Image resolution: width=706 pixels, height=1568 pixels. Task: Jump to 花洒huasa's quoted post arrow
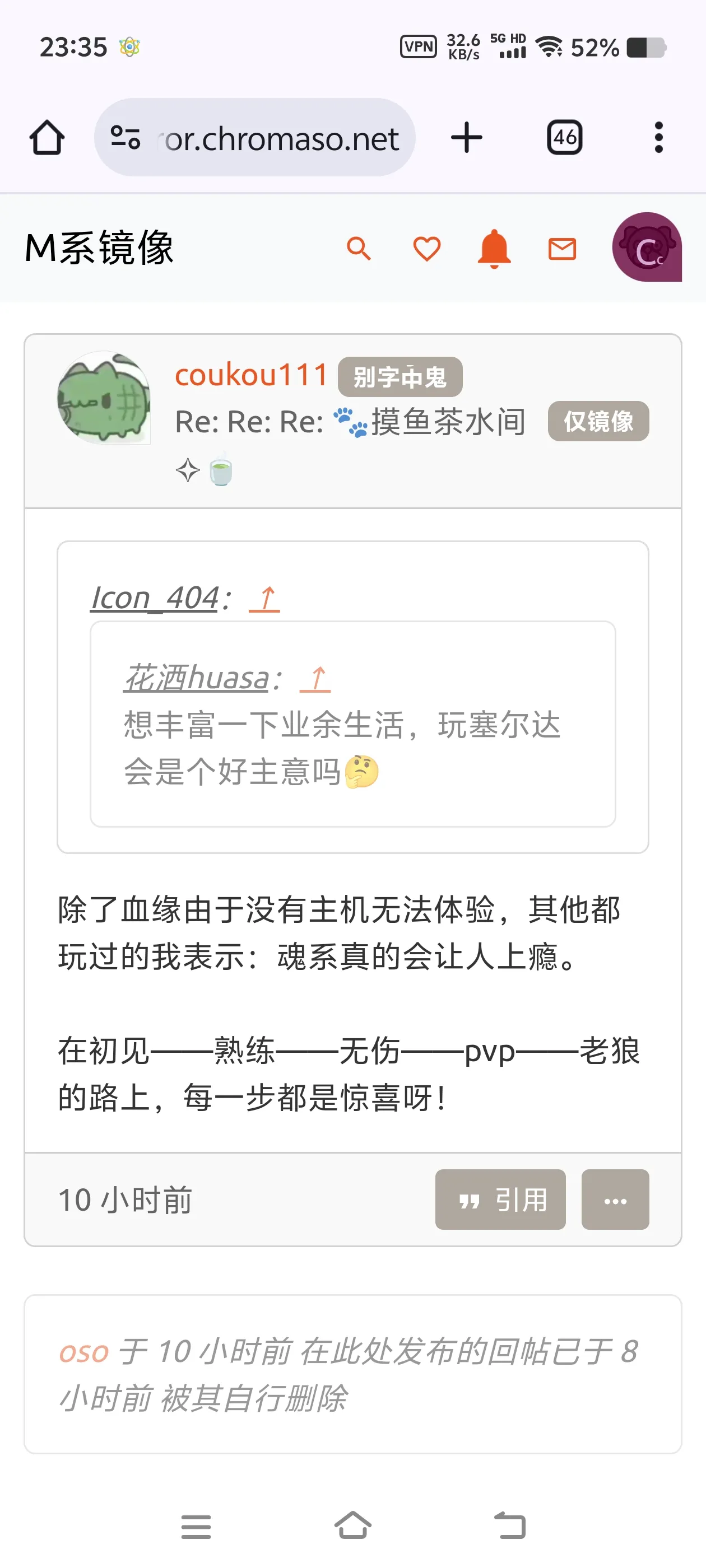tap(315, 679)
